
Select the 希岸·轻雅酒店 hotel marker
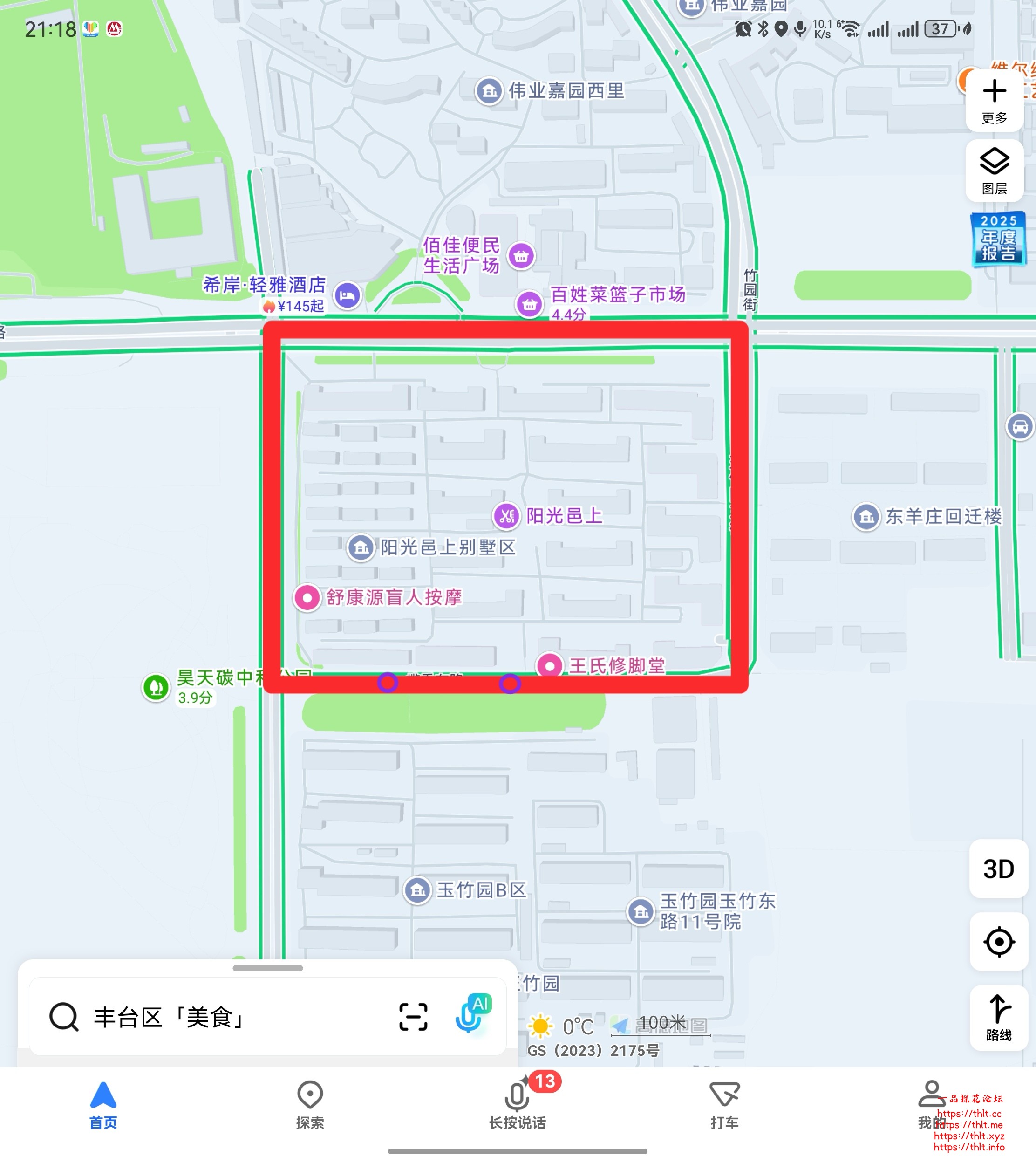coord(347,295)
